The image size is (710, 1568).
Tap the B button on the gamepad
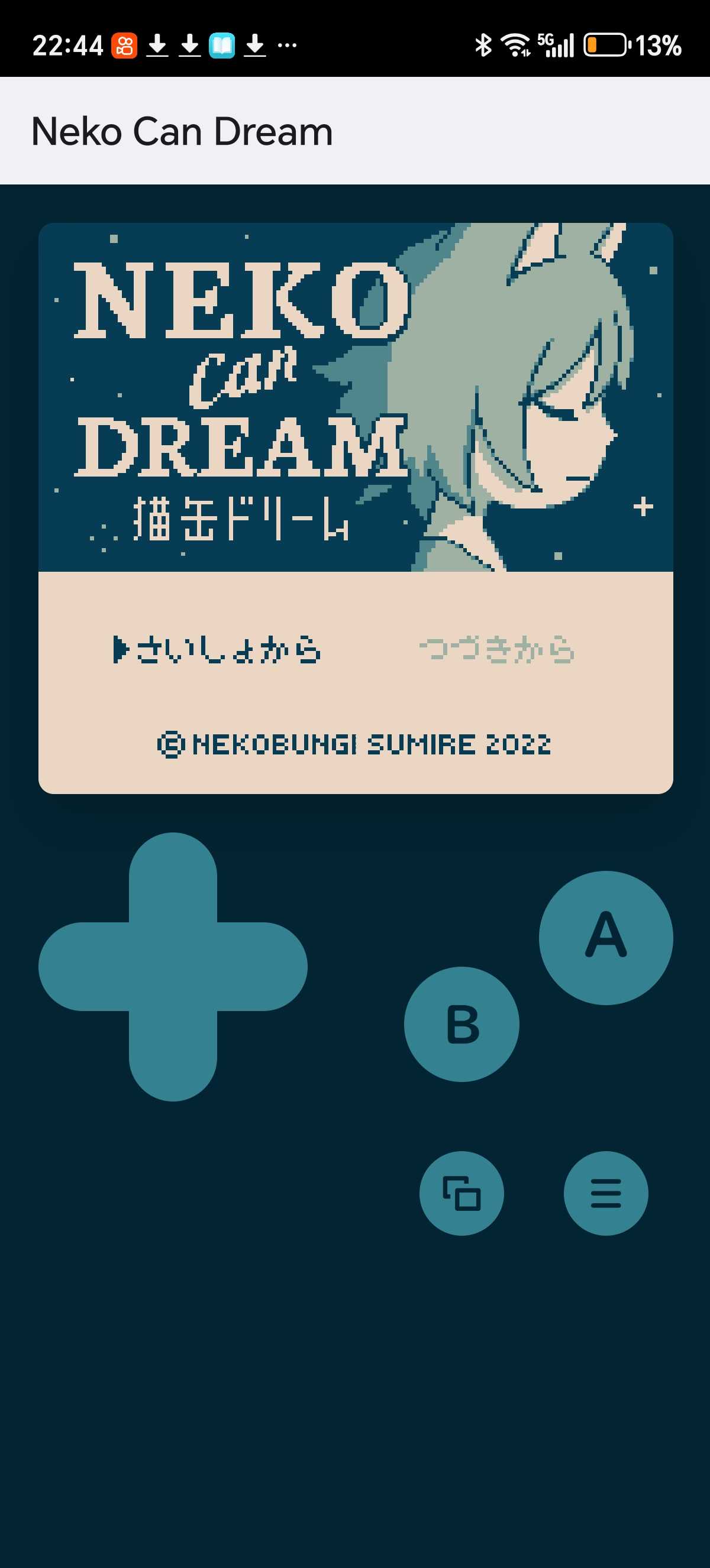point(461,1024)
